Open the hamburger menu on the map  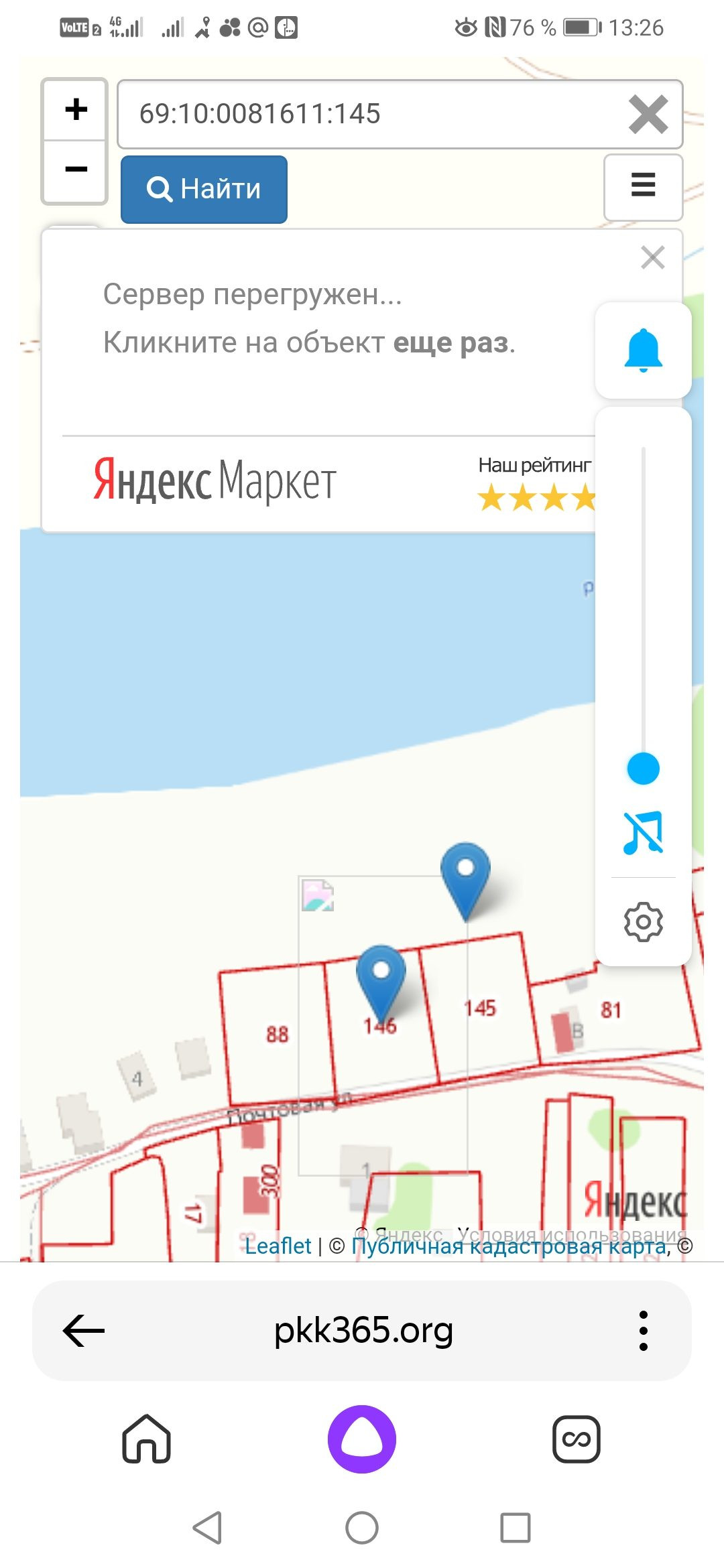(643, 187)
